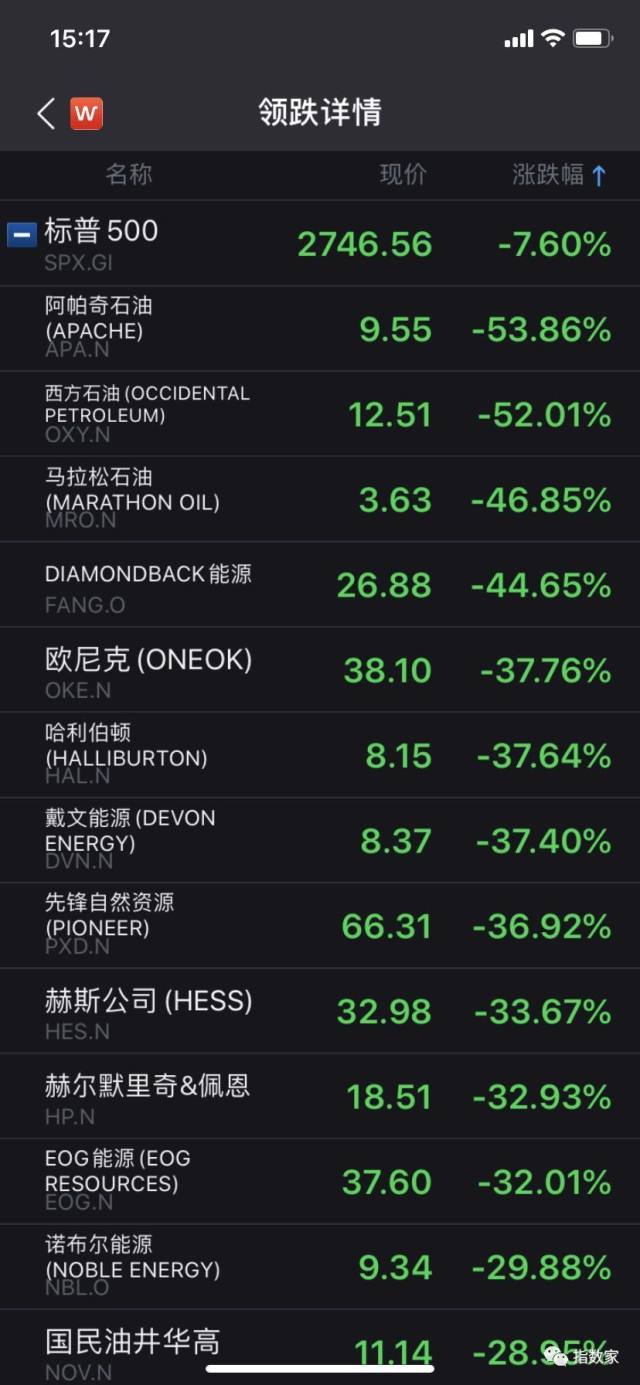Open 西方石油 (OCCIDENTAL PETROLEUM) row
640x1385 pixels.
pyautogui.click(x=320, y=414)
